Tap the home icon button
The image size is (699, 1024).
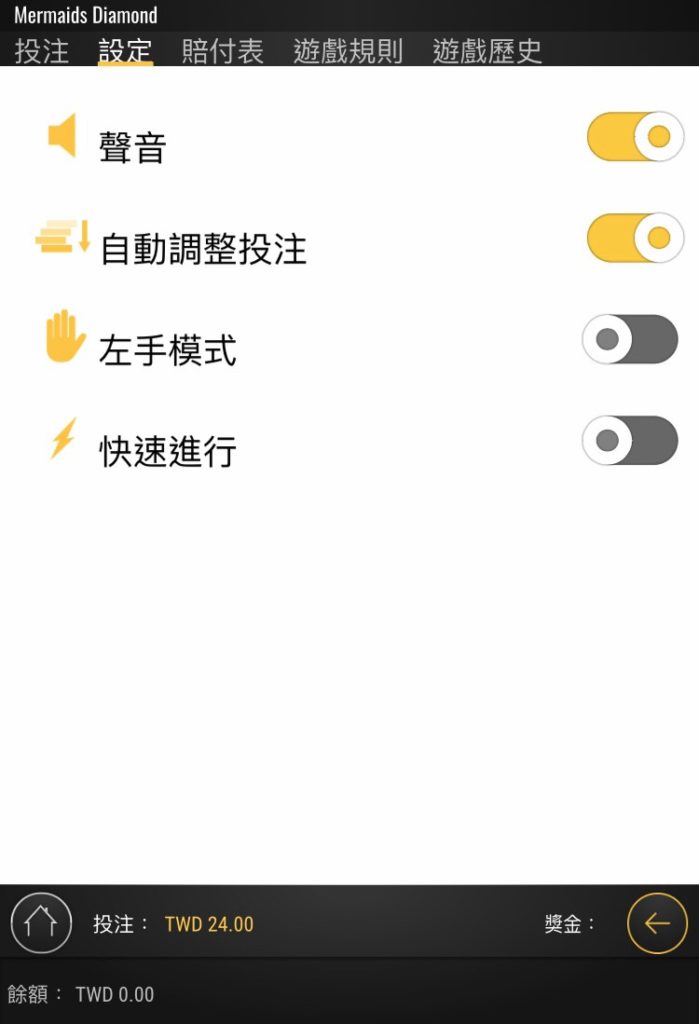pos(41,922)
